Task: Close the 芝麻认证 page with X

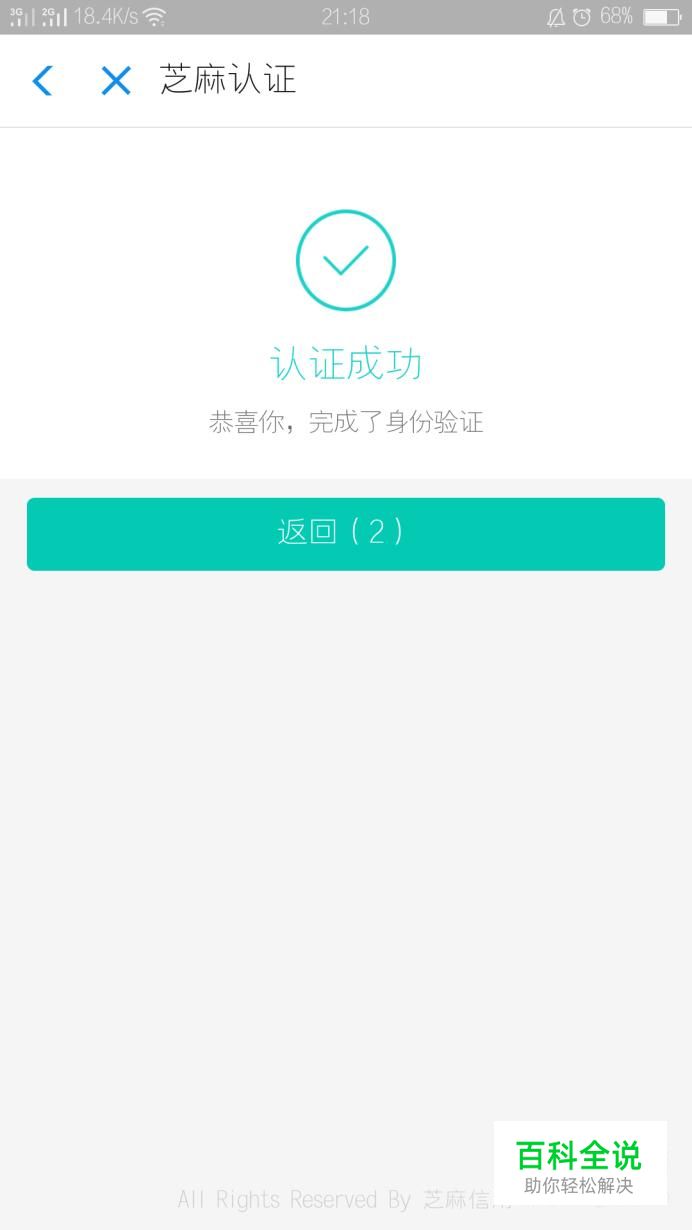Action: 116,81
